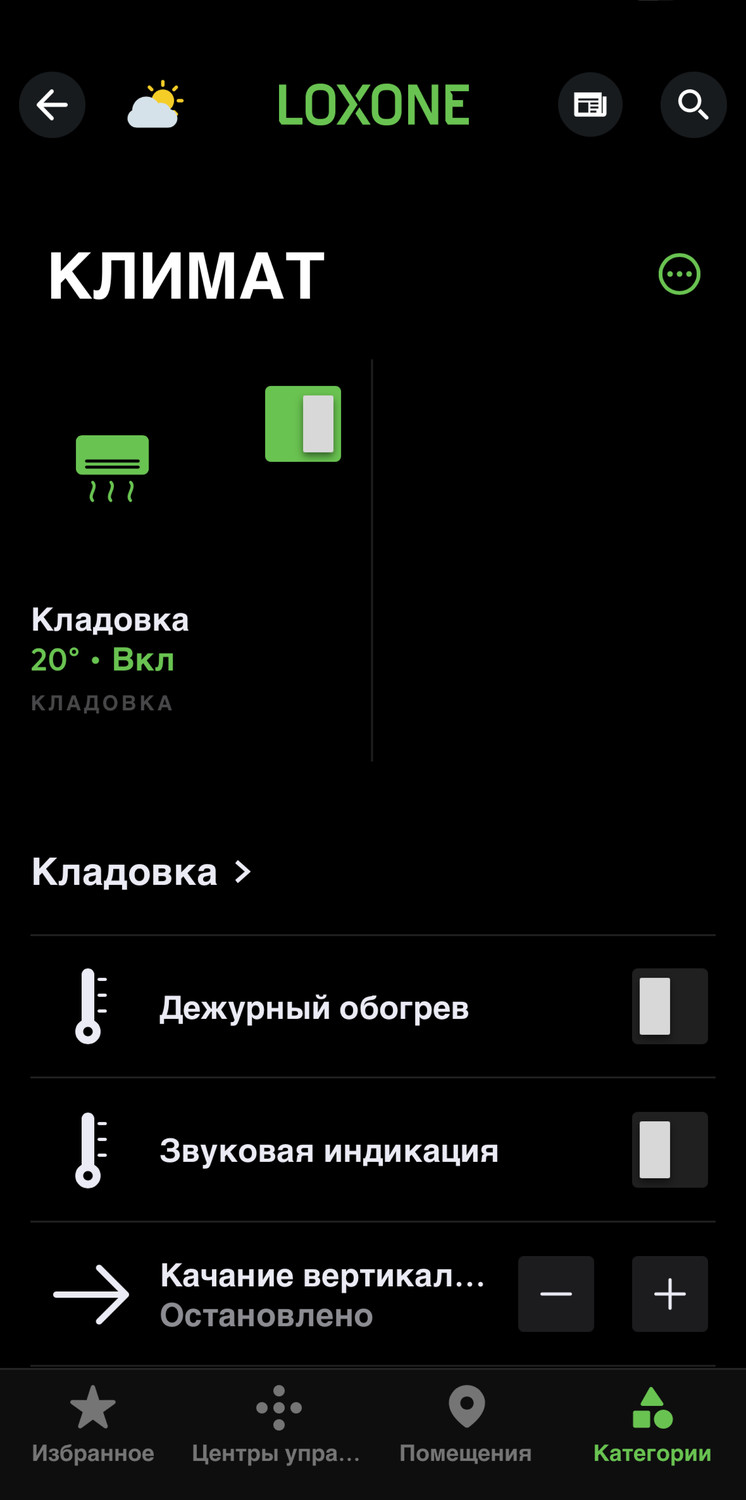
Task: Enable Звуковая индикация
Action: point(669,1150)
